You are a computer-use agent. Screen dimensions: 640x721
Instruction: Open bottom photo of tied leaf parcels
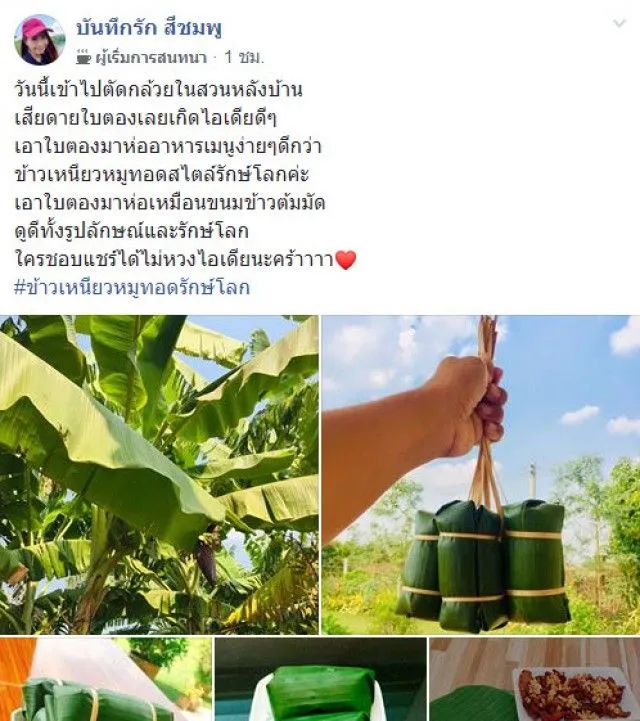[x=105, y=680]
